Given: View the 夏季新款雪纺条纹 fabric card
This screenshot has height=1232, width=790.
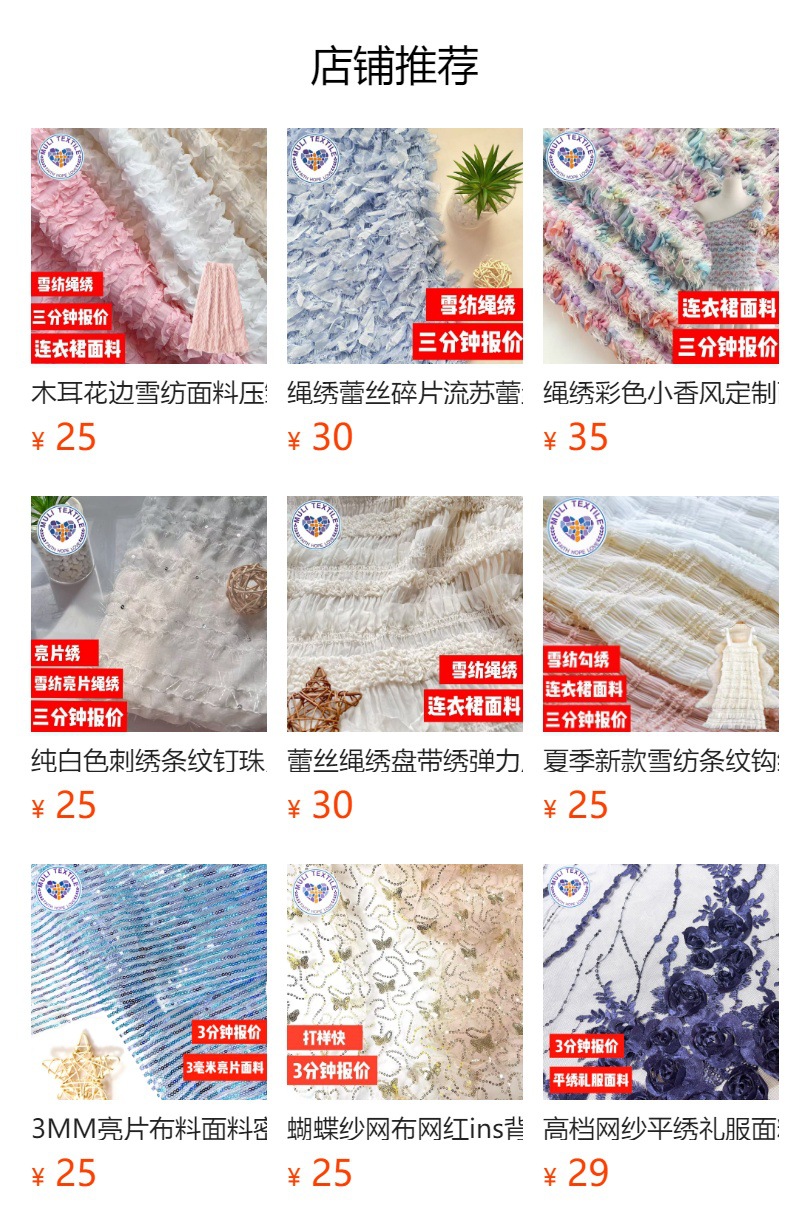Looking at the screenshot, I should (x=661, y=614).
